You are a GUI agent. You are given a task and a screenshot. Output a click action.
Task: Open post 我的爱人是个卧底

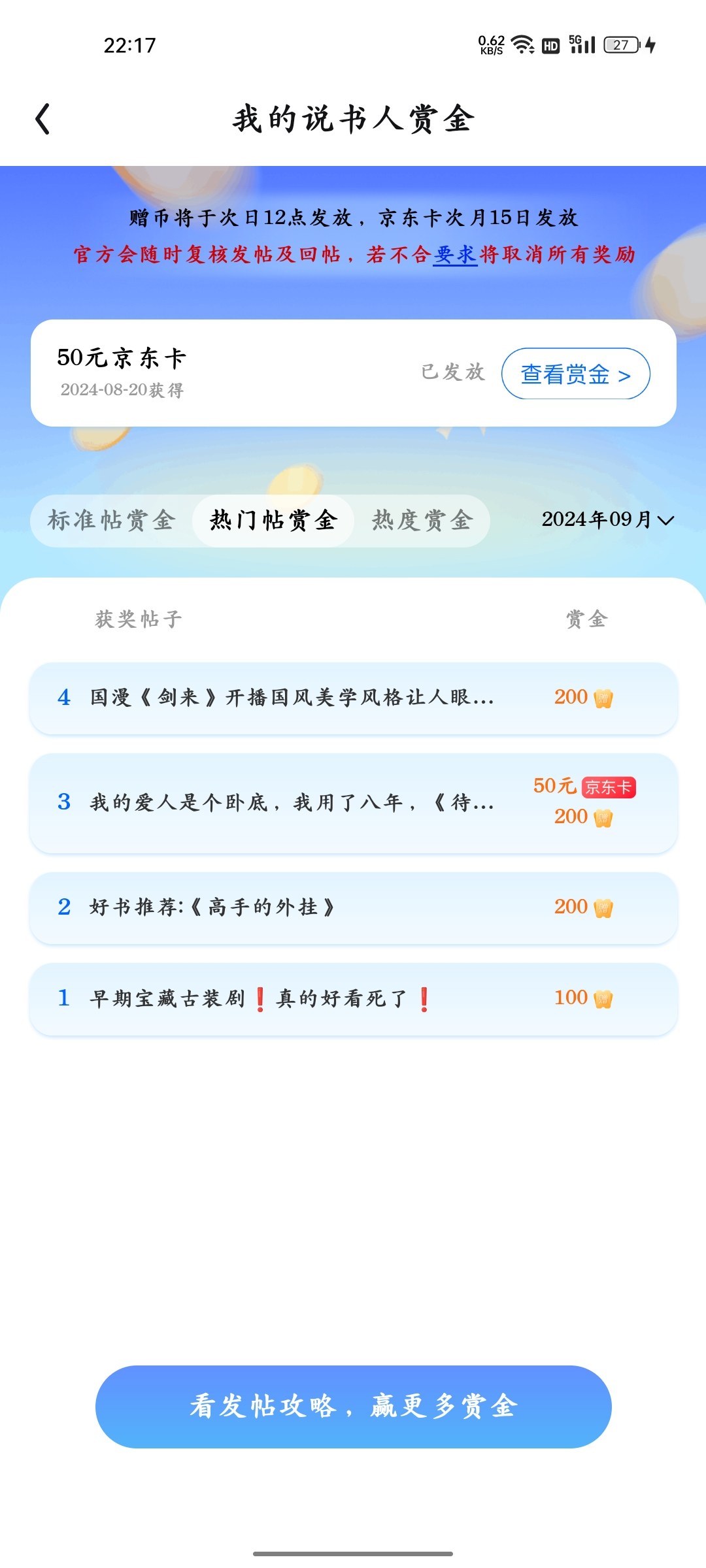[353, 803]
